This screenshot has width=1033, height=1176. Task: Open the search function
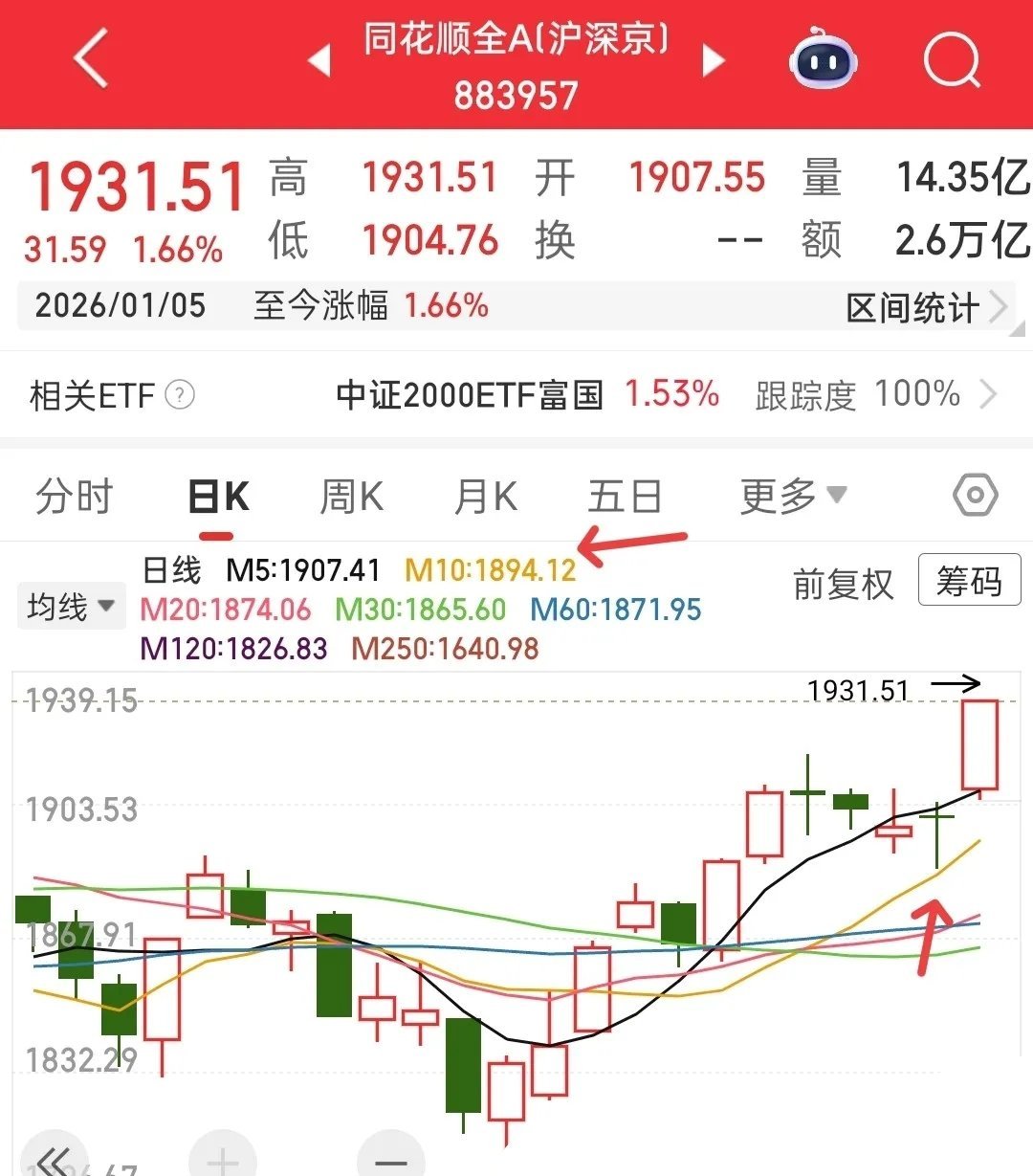(953, 59)
